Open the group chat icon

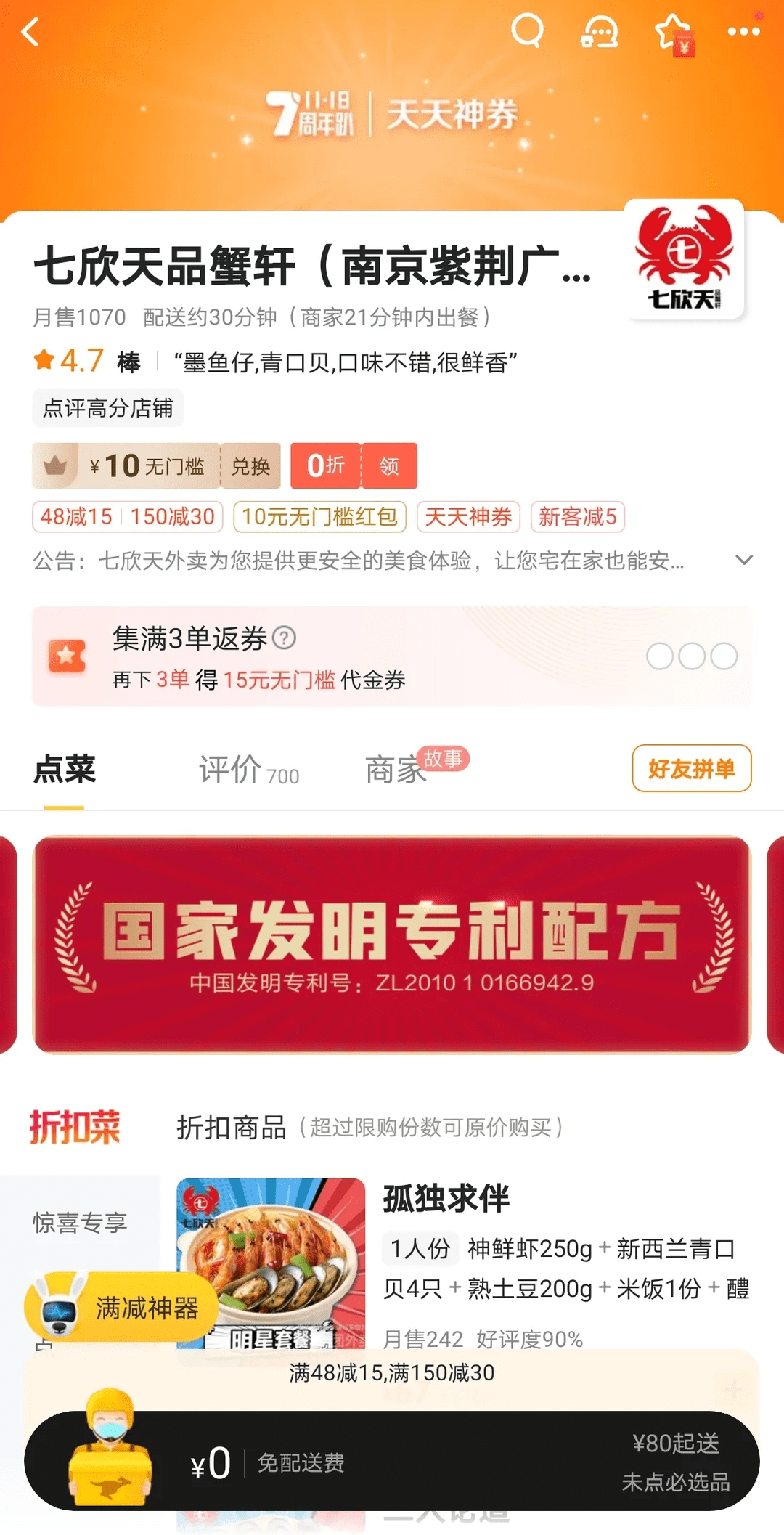click(x=600, y=31)
